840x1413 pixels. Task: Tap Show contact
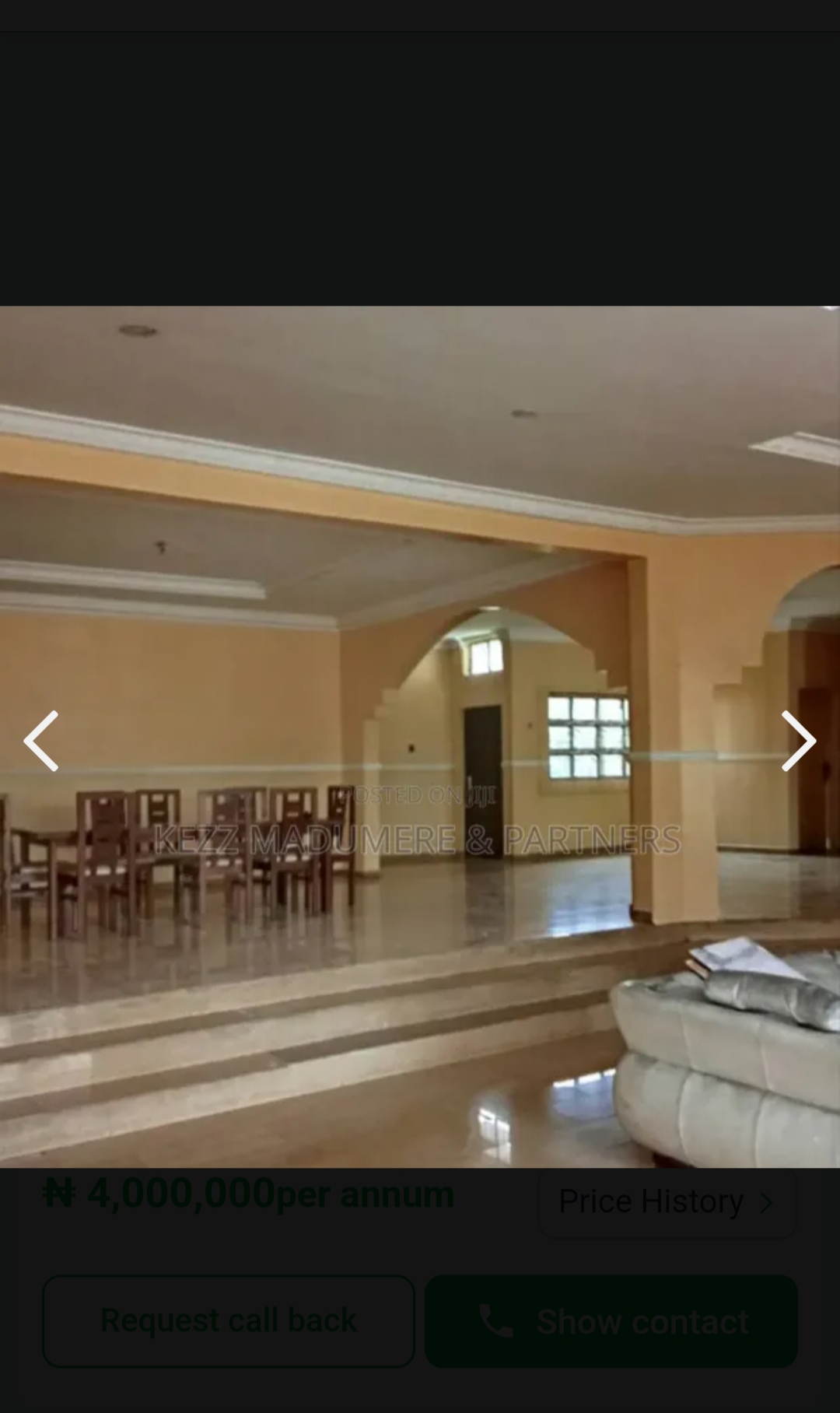tap(611, 1320)
